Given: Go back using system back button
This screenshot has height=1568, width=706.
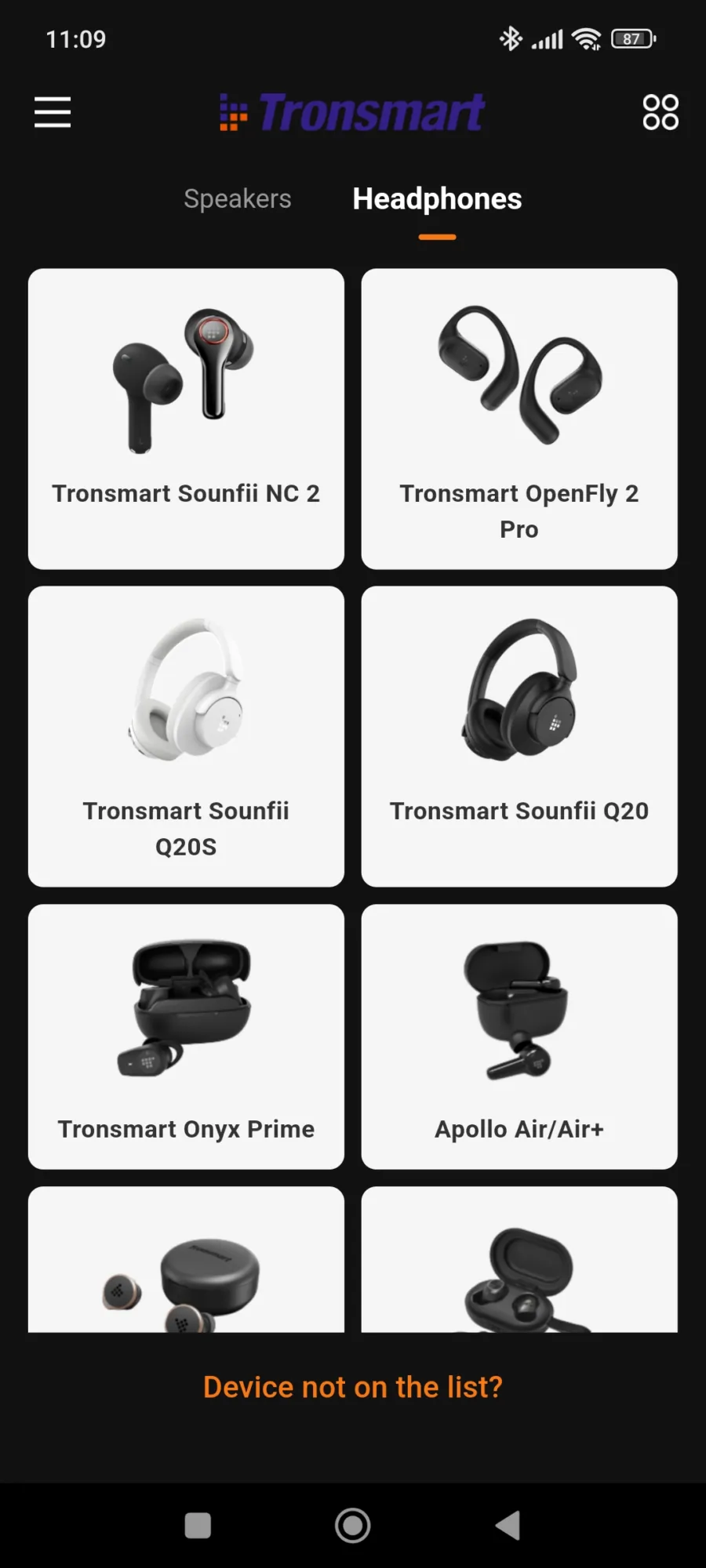Looking at the screenshot, I should [508, 1526].
